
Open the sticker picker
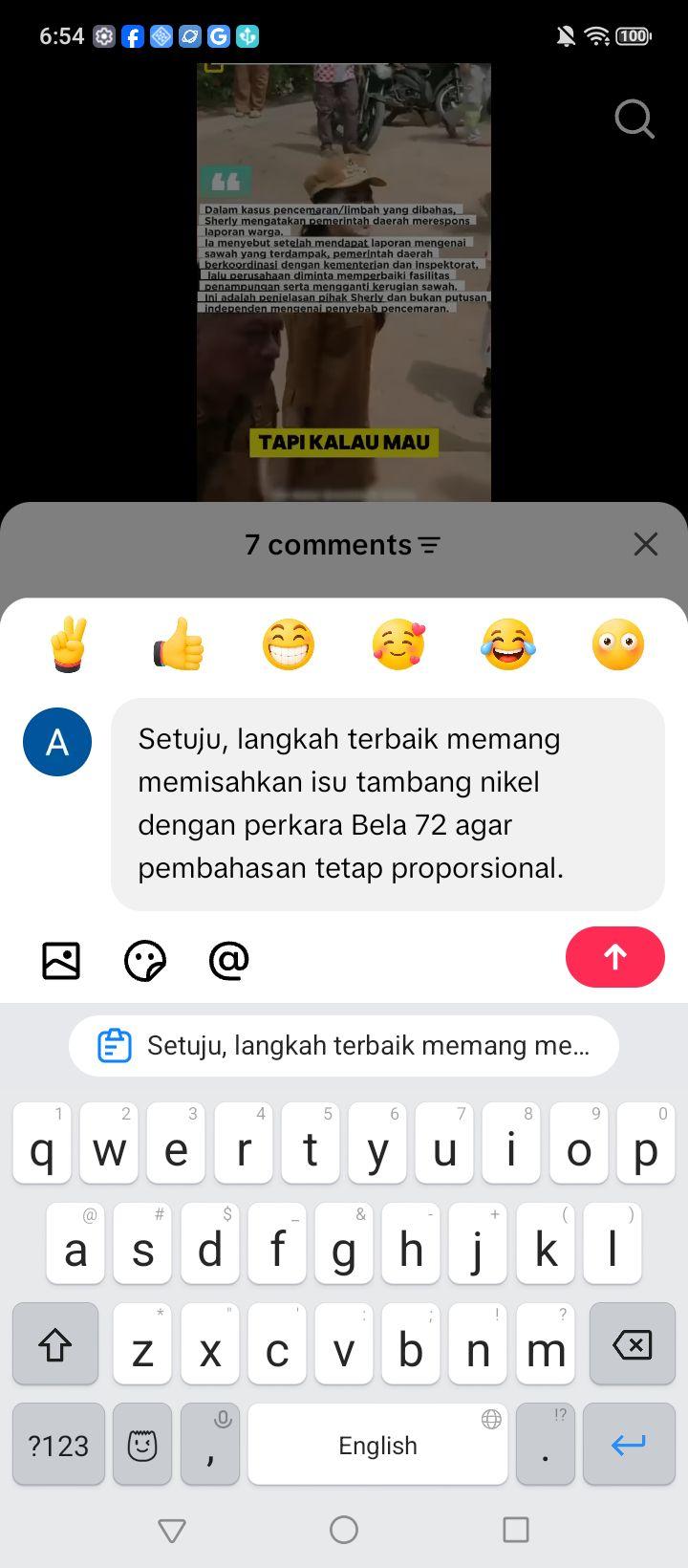[145, 960]
